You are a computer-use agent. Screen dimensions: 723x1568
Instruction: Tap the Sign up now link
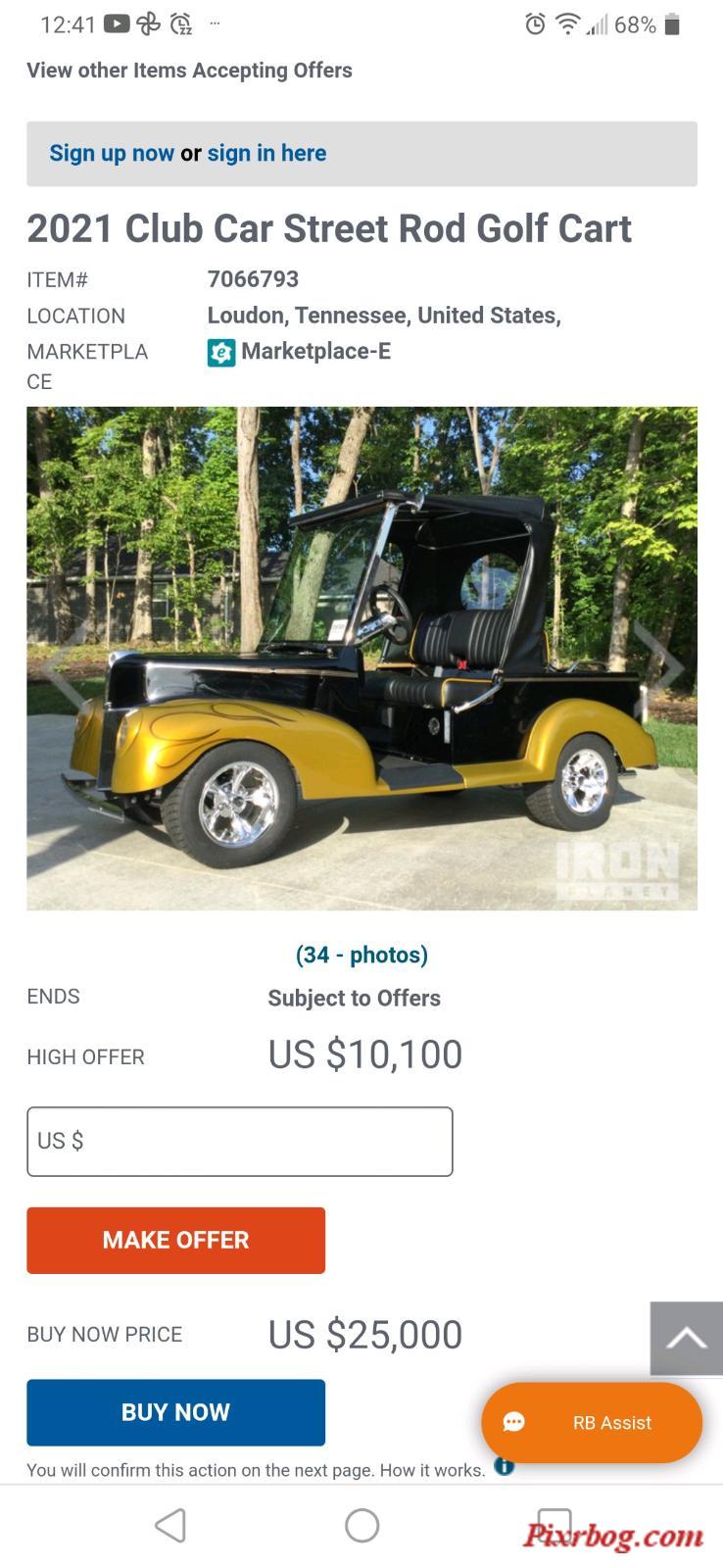112,153
